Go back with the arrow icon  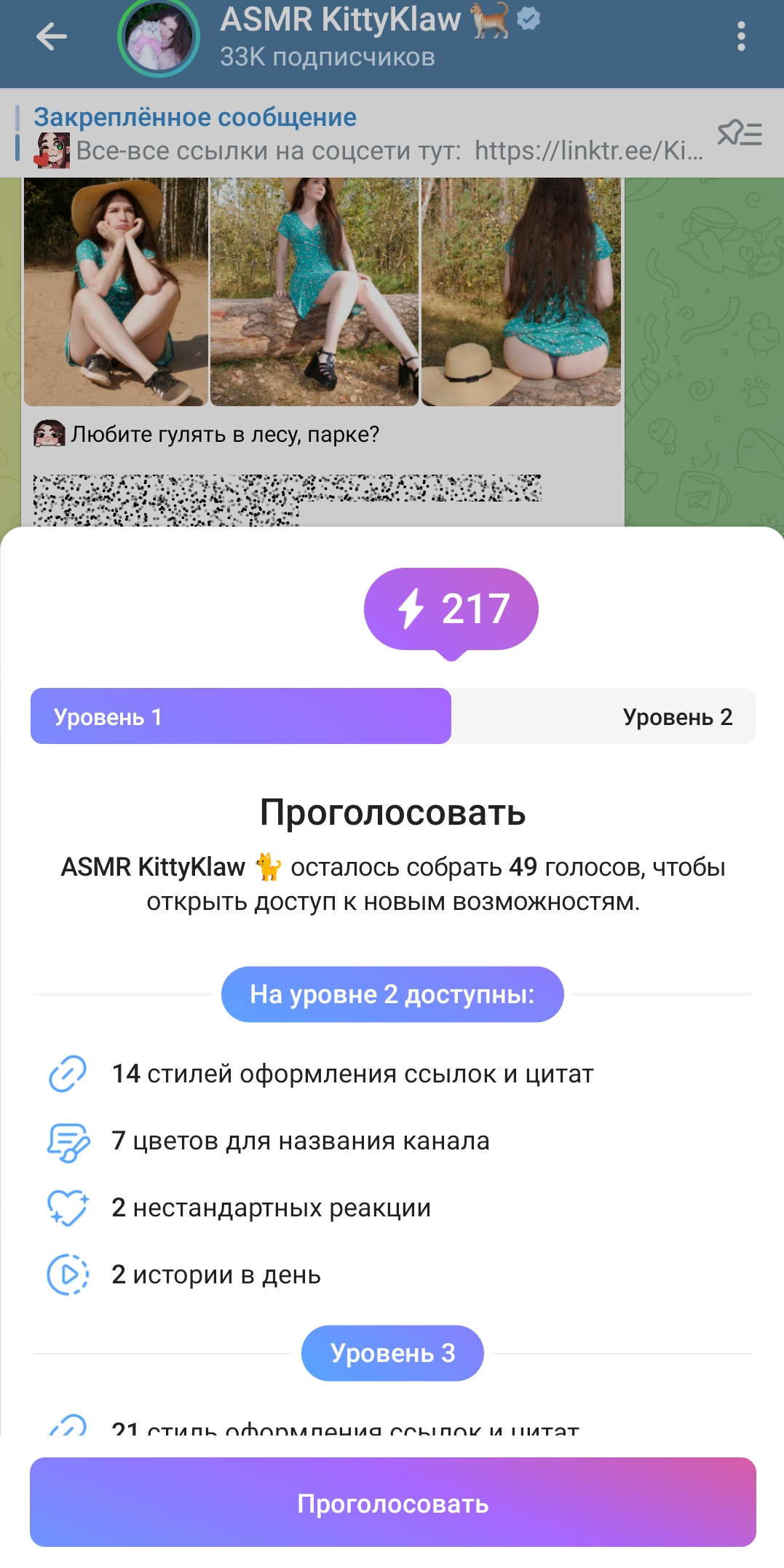coord(51,36)
